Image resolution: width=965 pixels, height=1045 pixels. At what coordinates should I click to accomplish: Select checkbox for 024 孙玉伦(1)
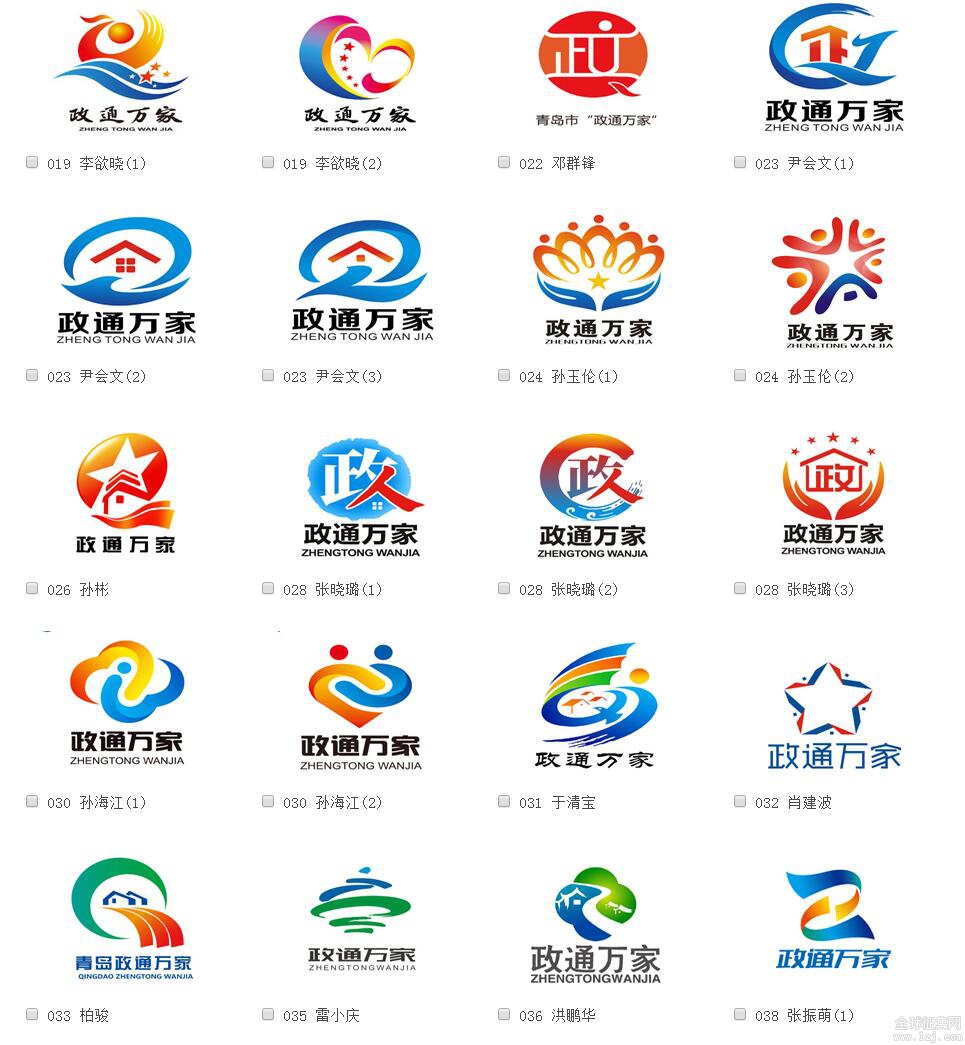pyautogui.click(x=504, y=375)
